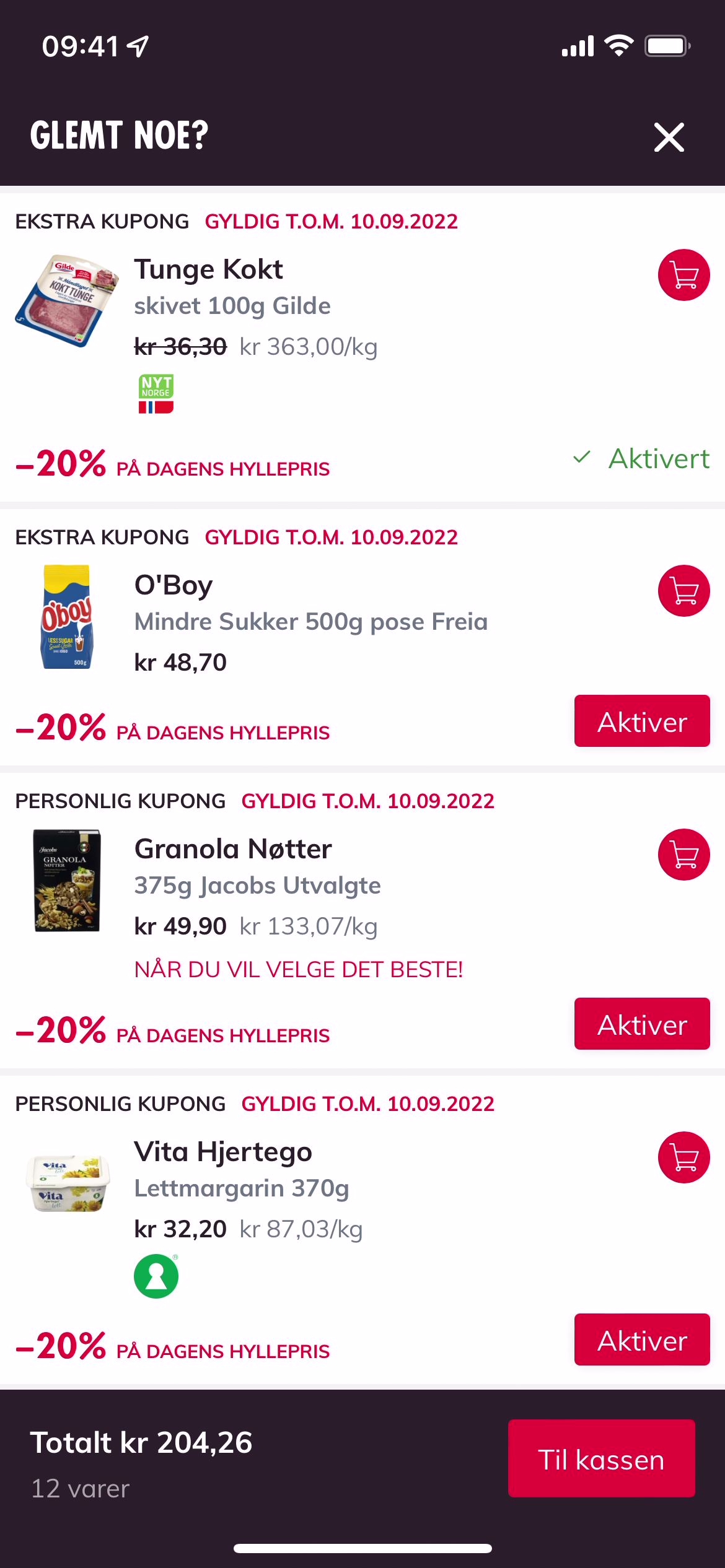Add Vita Hjertego to the cart
The image size is (725, 1568).
click(683, 1157)
